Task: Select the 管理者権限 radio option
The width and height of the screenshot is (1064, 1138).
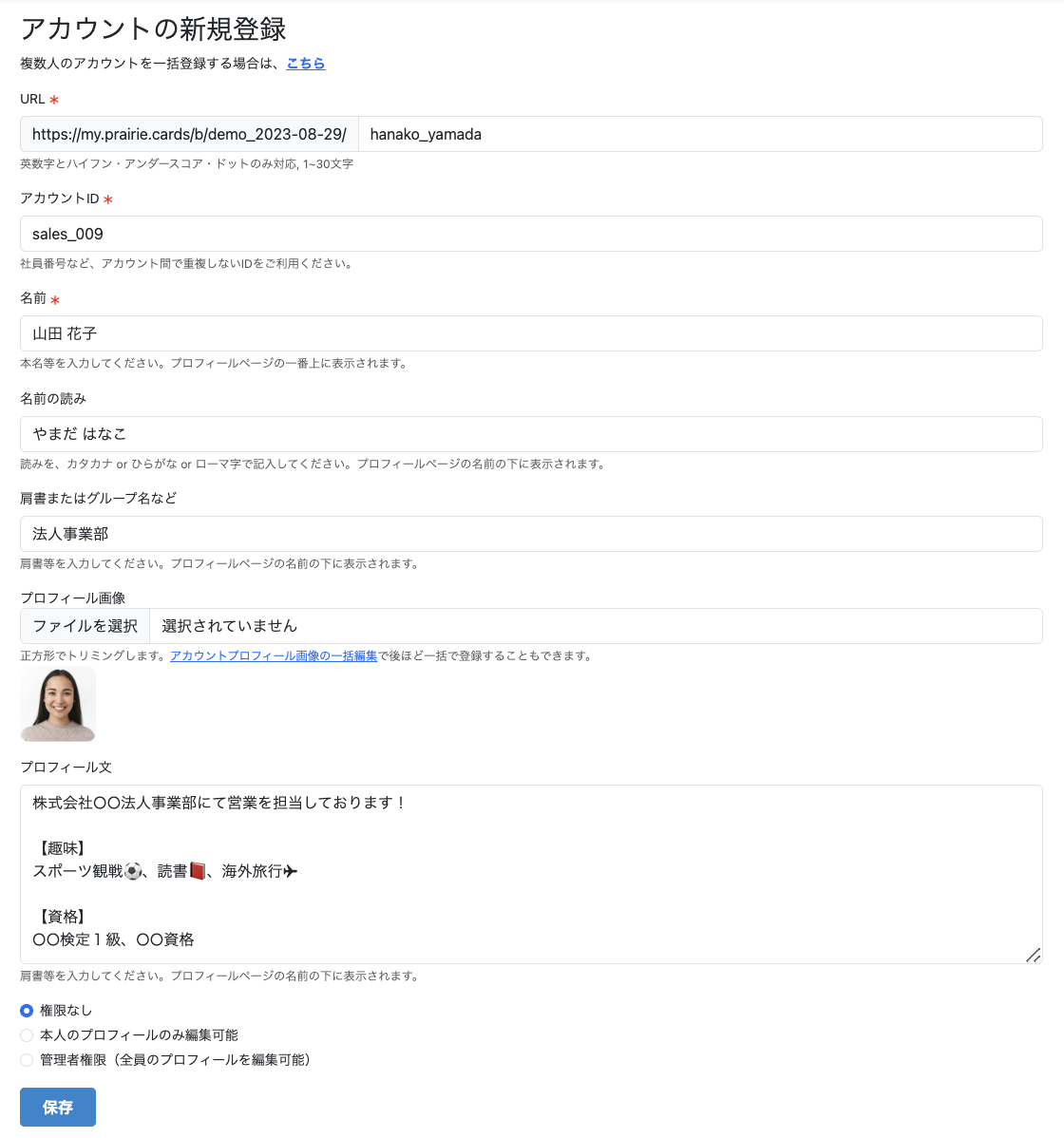Action: tap(27, 1060)
